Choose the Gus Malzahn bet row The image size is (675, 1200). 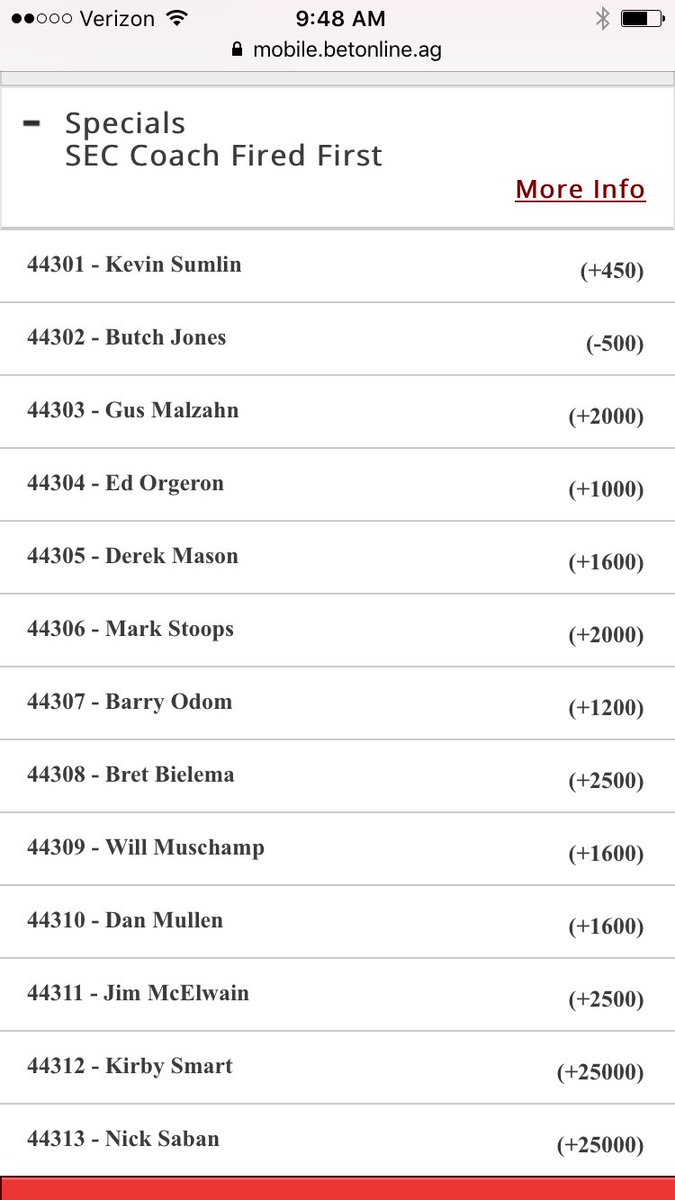click(337, 412)
